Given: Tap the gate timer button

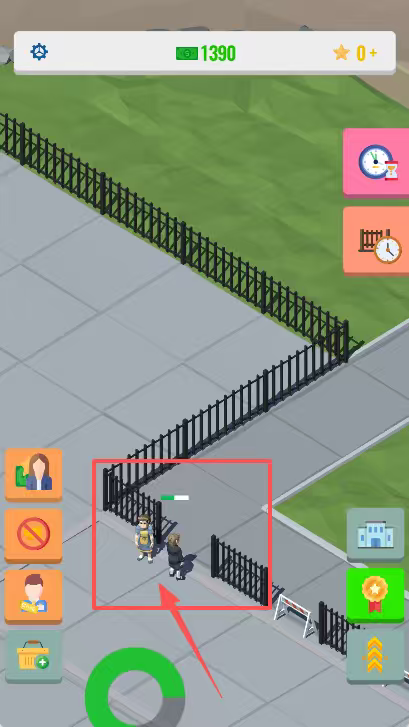Looking at the screenshot, I should click(x=376, y=241).
